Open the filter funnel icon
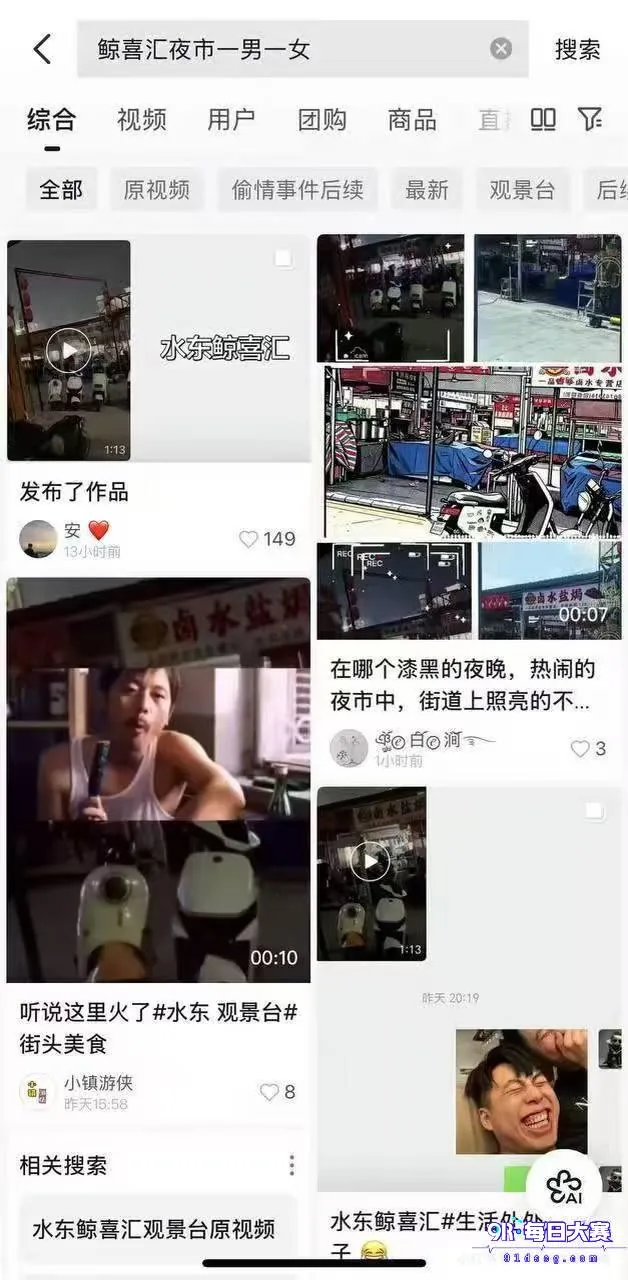Screen dimensions: 628x1280 pyautogui.click(x=591, y=120)
